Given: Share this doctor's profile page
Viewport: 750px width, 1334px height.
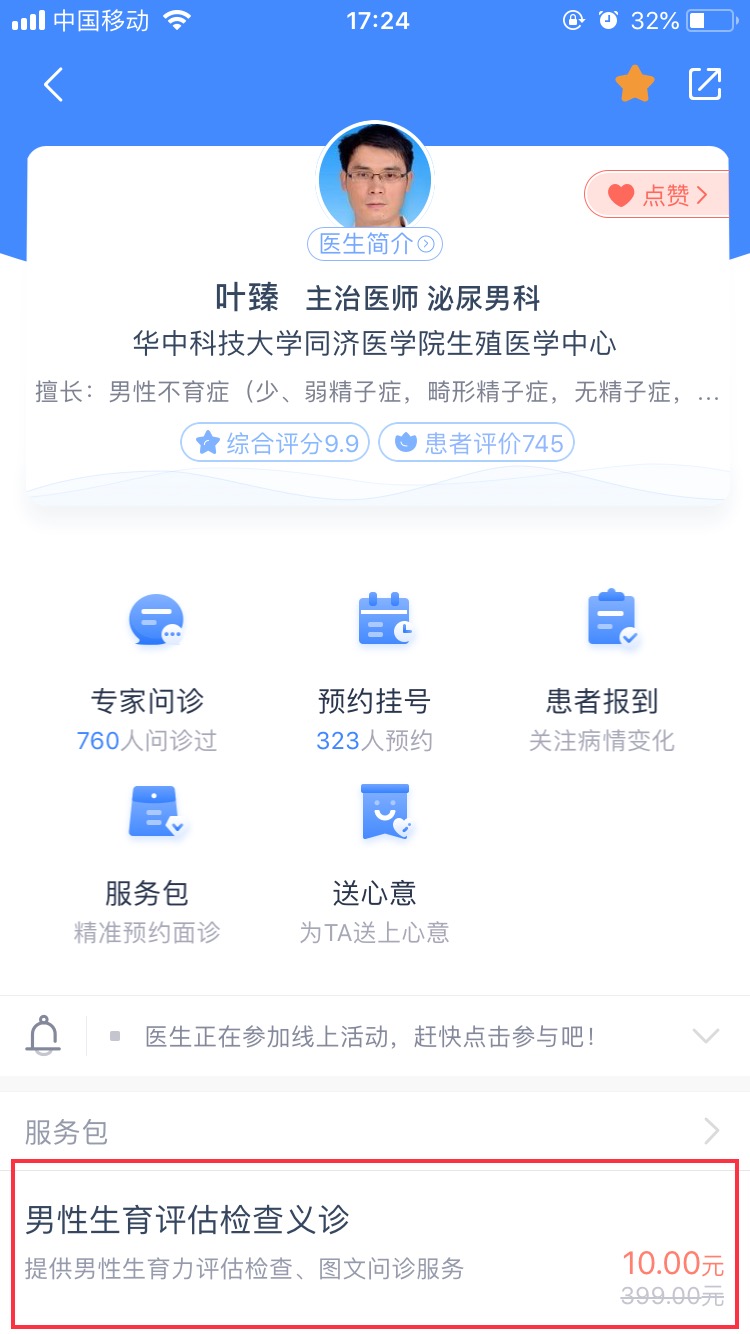Looking at the screenshot, I should coord(705,85).
